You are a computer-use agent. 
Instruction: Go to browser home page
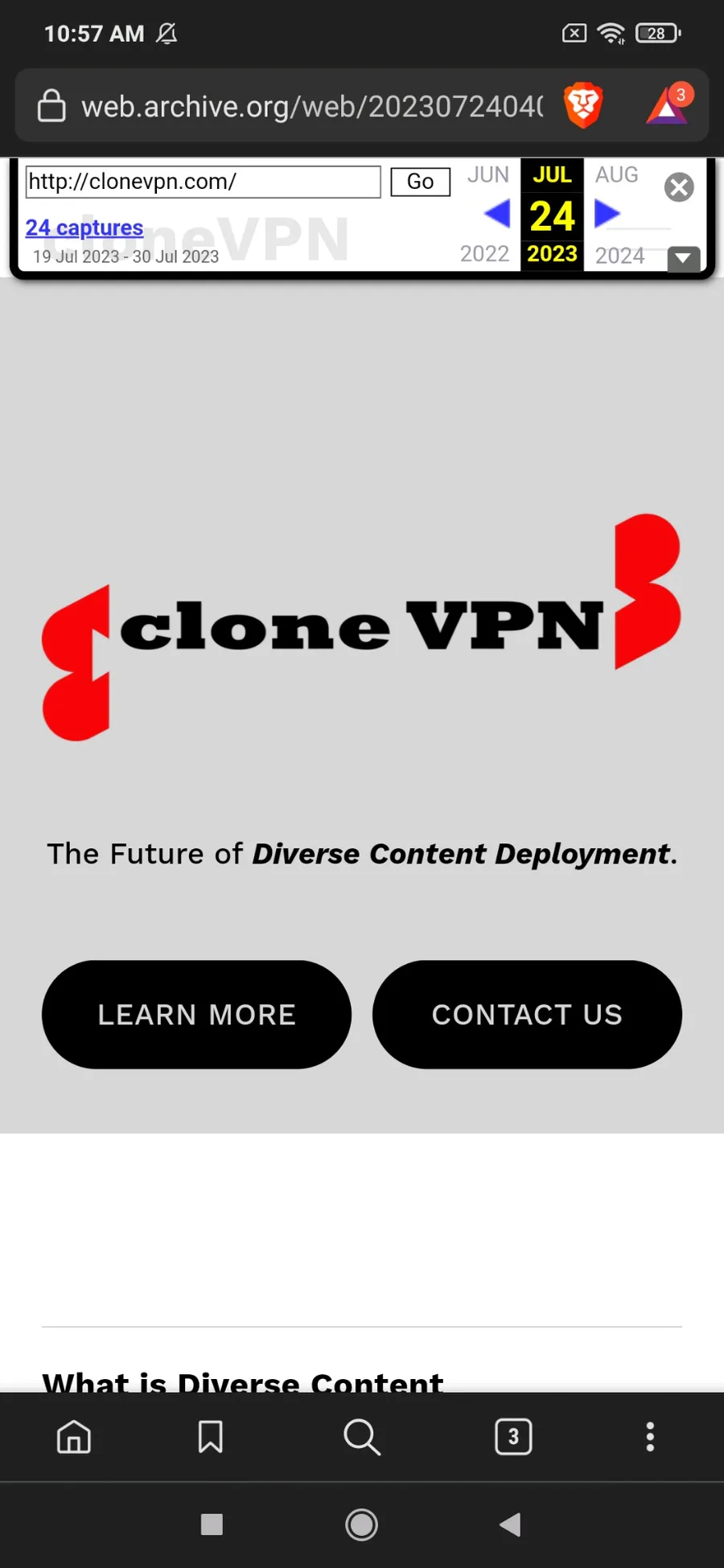coord(74,1436)
